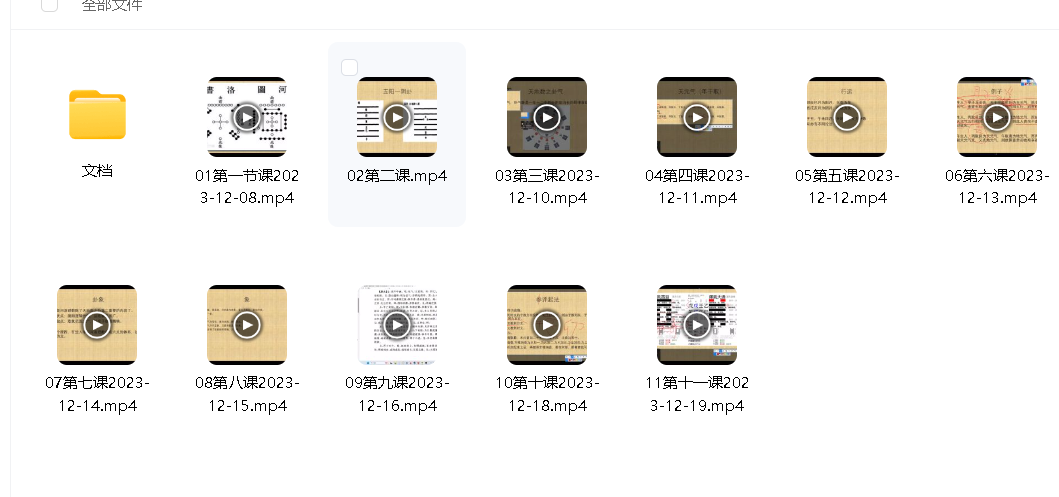Open 10第十课2023-12-18.mp4 video

pyautogui.click(x=547, y=325)
